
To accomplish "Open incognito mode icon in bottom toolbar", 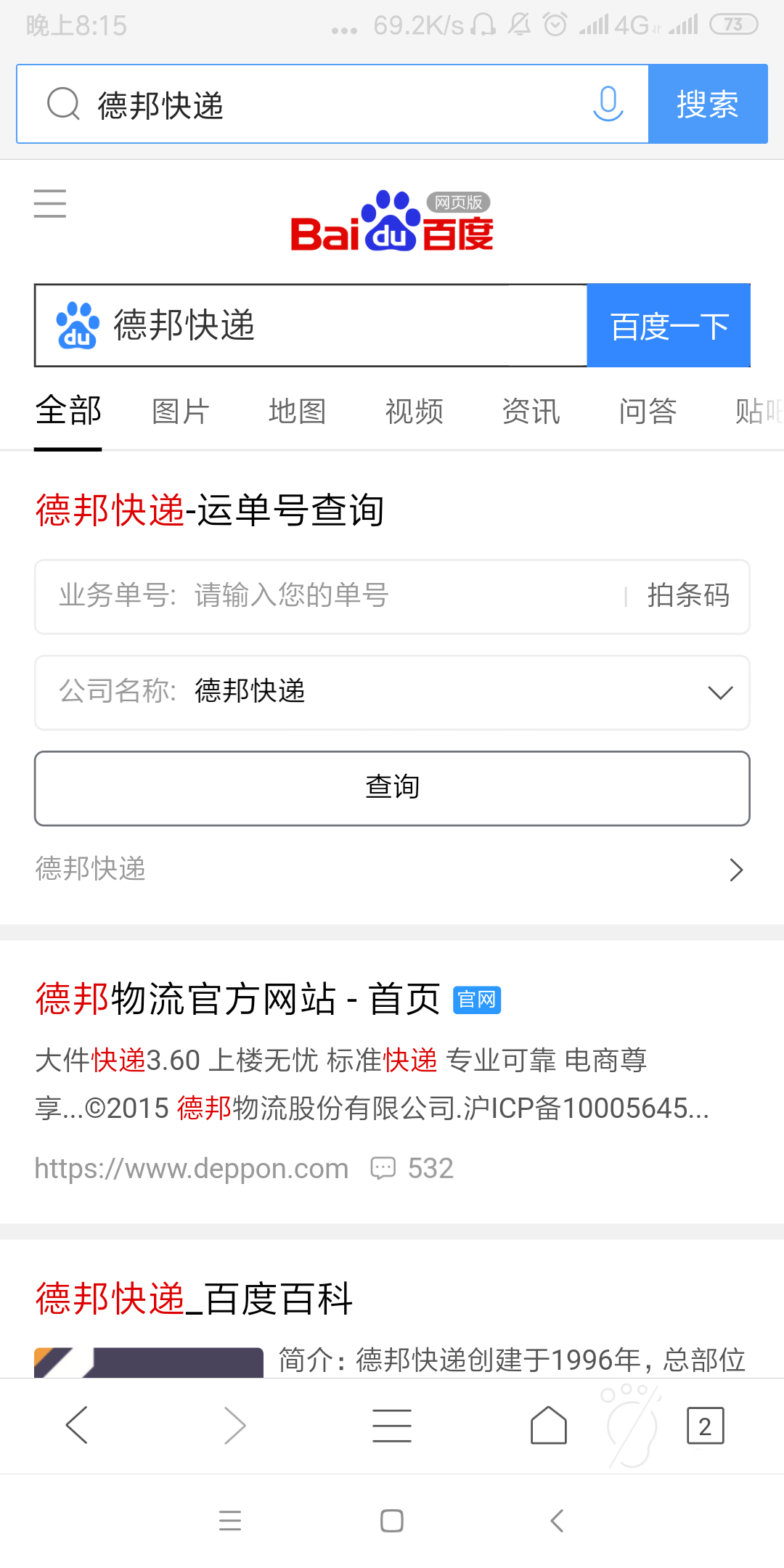I will (x=630, y=1423).
